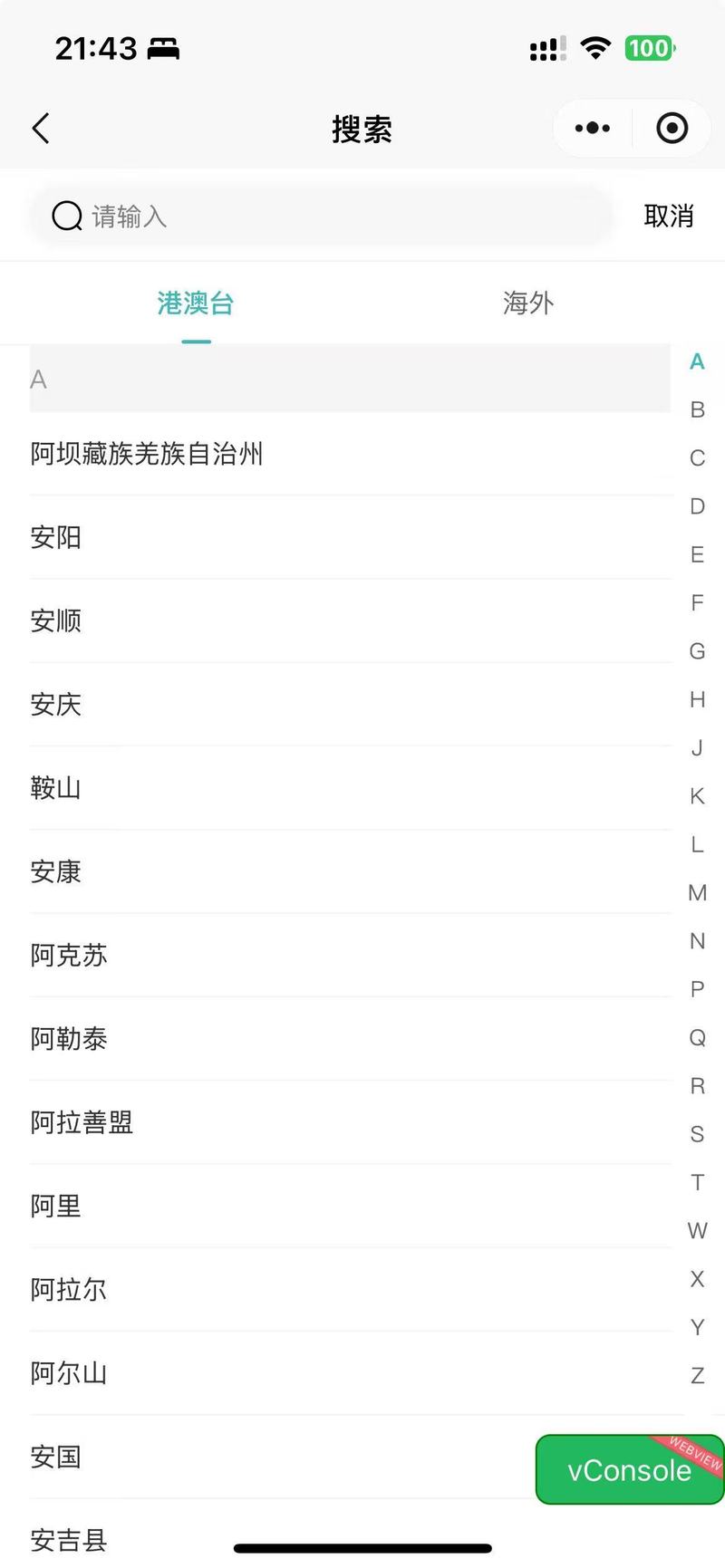
Task: Switch to the 海外 tab
Action: pyautogui.click(x=528, y=303)
